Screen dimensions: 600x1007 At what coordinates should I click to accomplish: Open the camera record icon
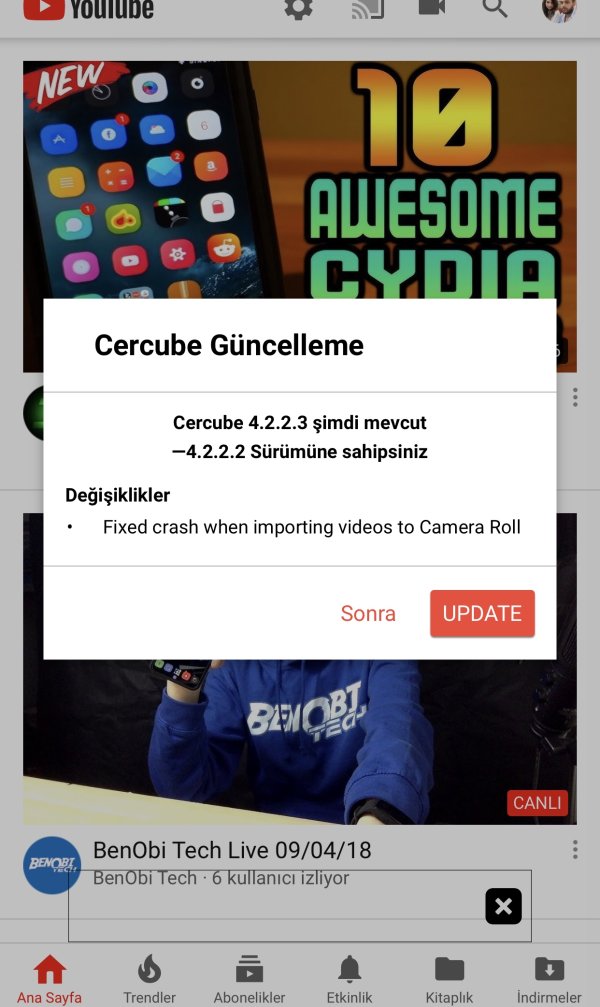coord(432,8)
